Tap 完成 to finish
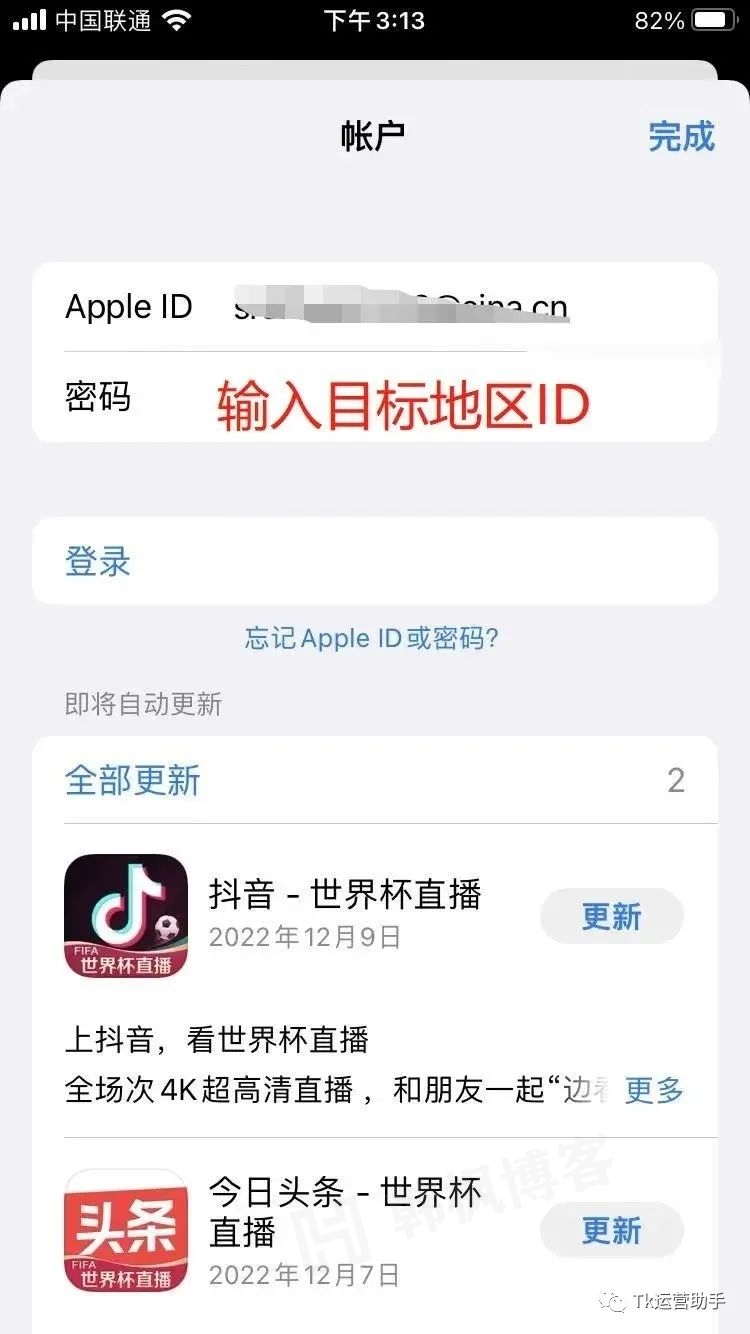750x1334 pixels. click(681, 136)
